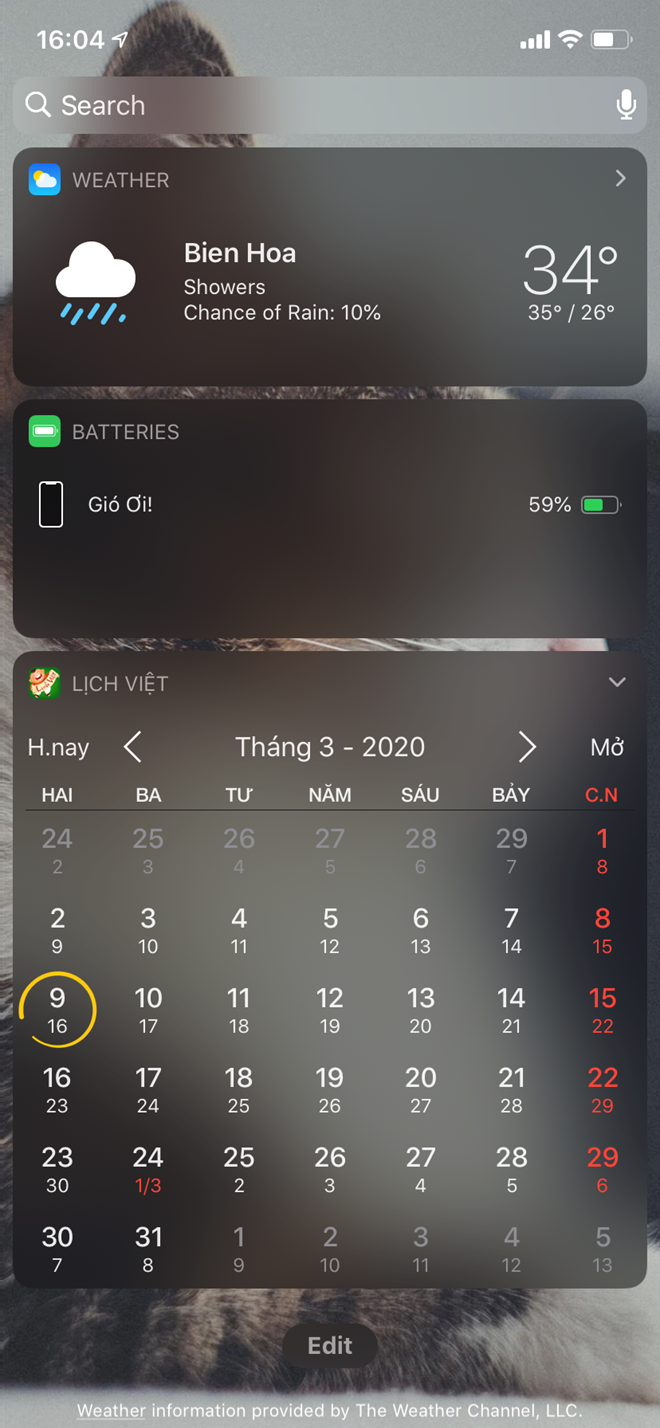The width and height of the screenshot is (660, 1428).
Task: Select March 24 on the calendar
Action: coord(148,1168)
